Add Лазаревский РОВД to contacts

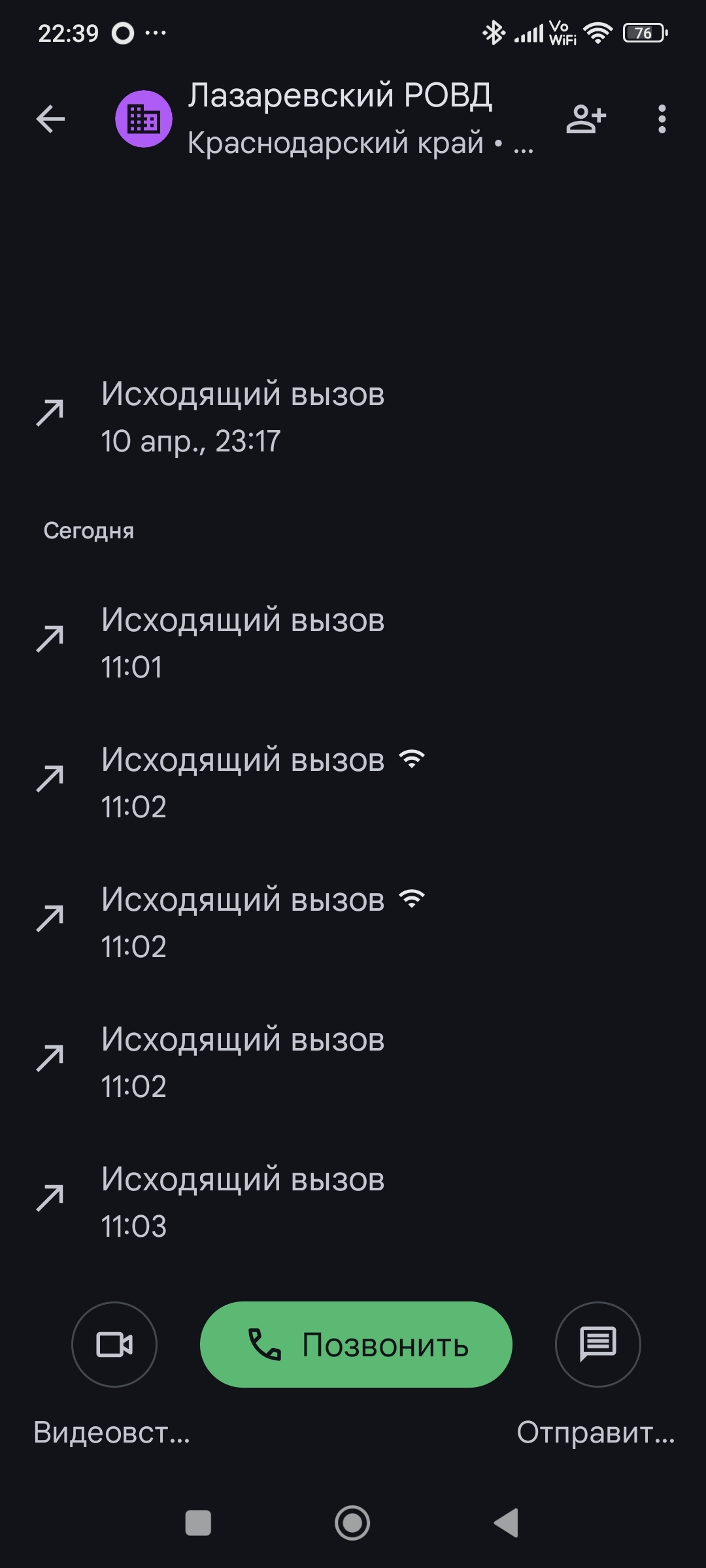tap(586, 119)
